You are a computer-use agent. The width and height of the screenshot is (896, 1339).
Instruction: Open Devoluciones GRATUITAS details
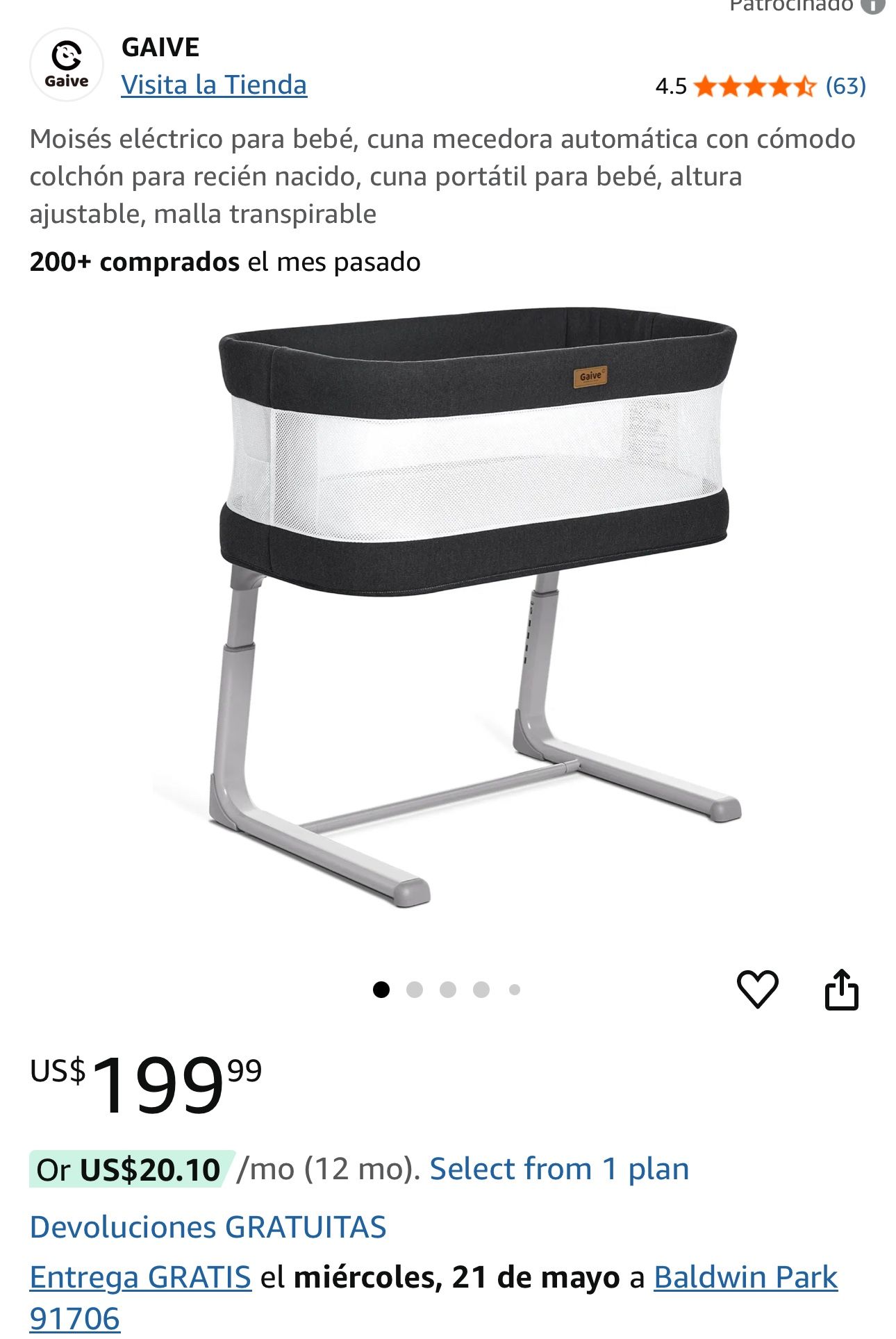click(208, 1227)
